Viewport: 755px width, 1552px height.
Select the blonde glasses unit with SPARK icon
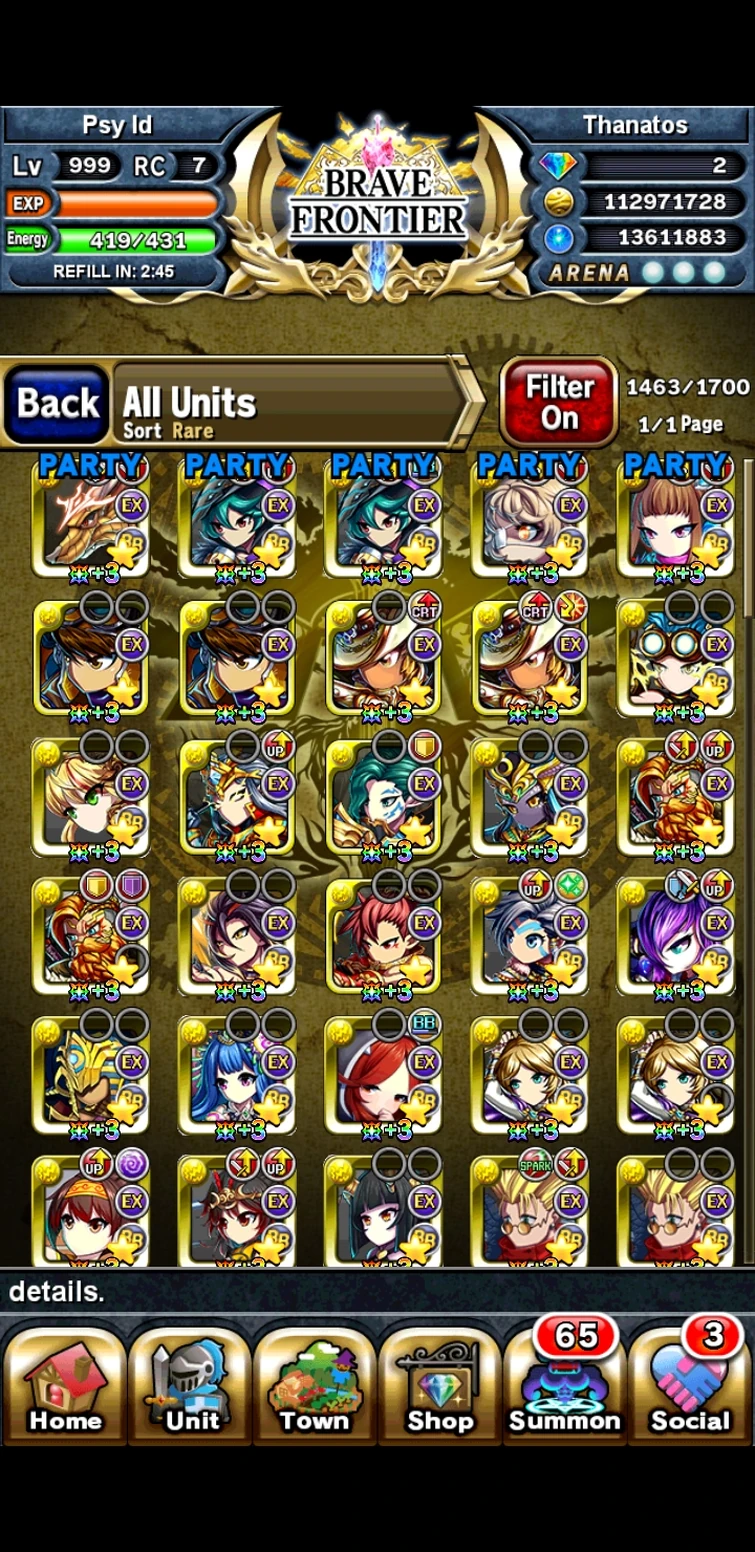coord(529,1210)
